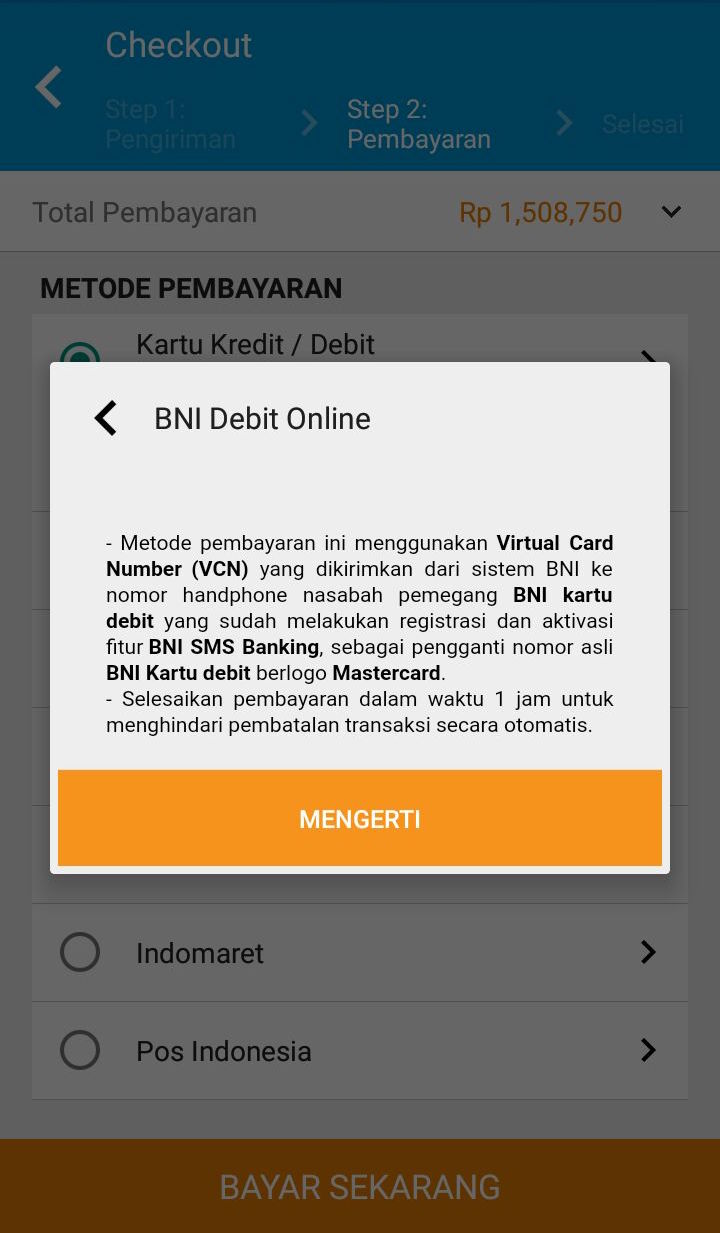Tap BAYAR SEKARANG to pay now
This screenshot has height=1233, width=720.
pyautogui.click(x=360, y=1186)
